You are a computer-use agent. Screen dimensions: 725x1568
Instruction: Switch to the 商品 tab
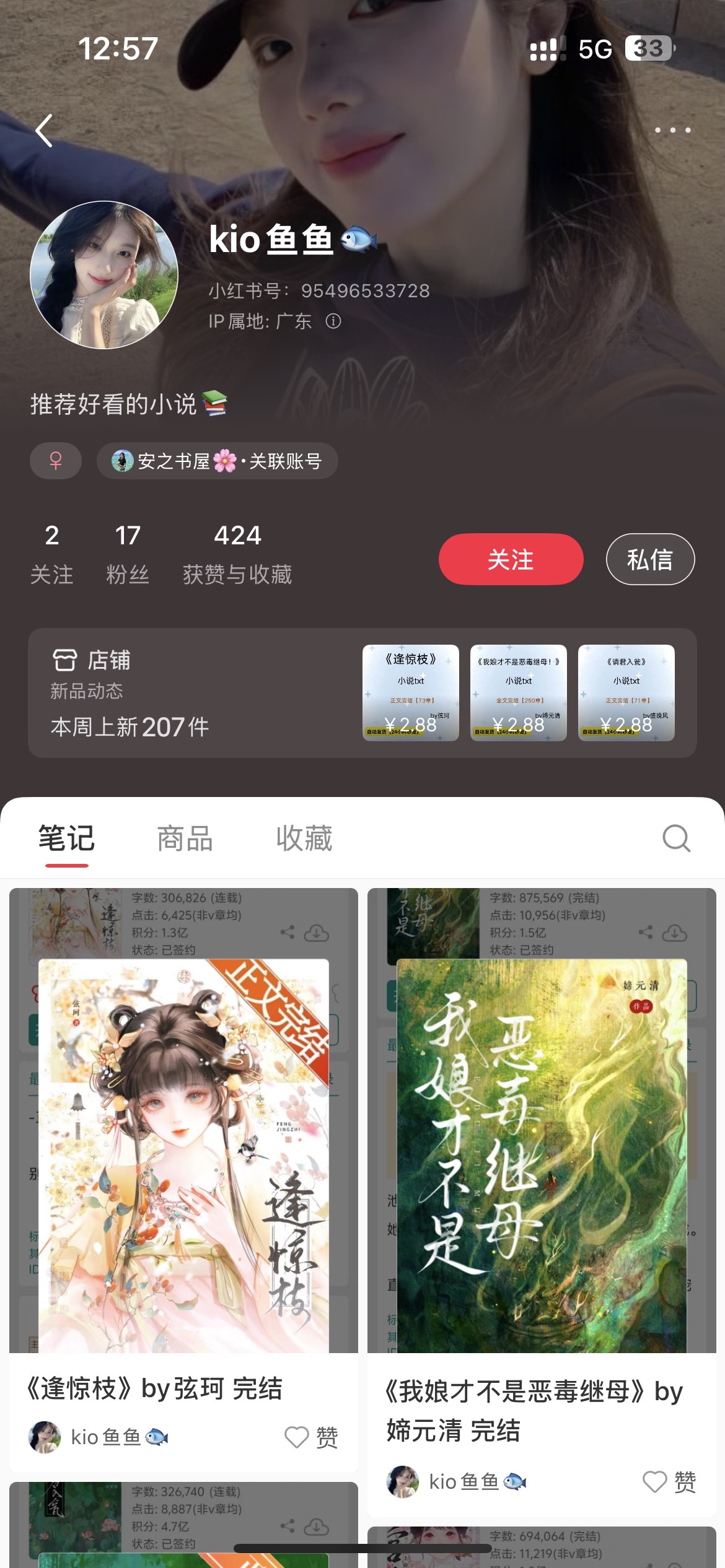185,838
